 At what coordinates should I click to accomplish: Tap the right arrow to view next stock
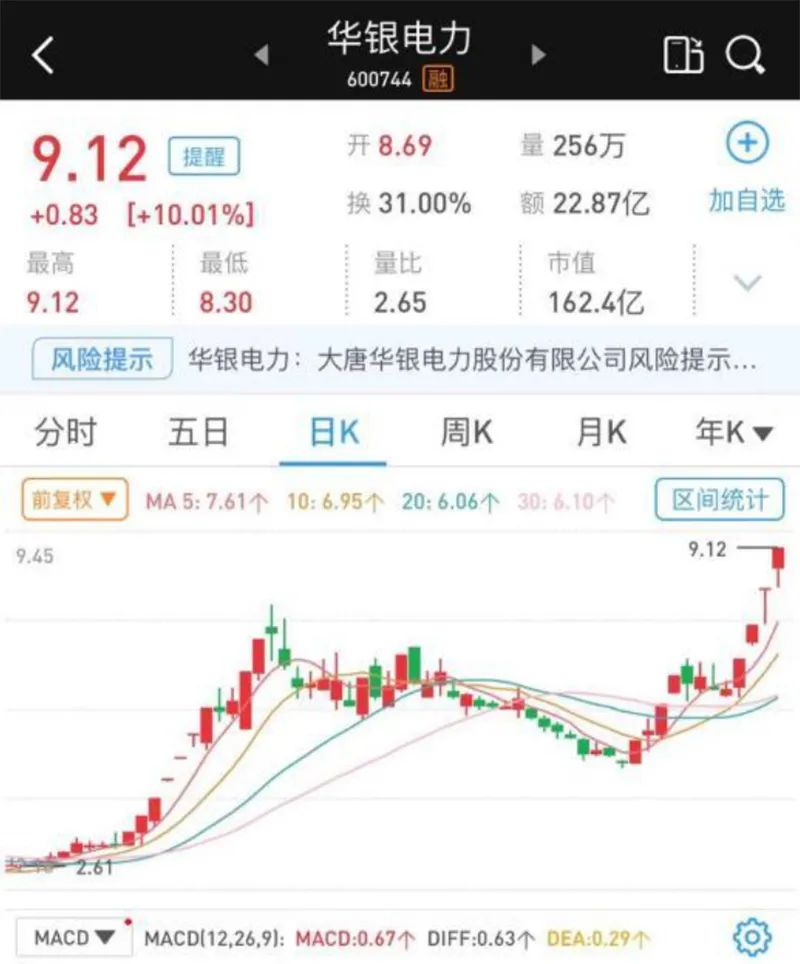tap(537, 55)
